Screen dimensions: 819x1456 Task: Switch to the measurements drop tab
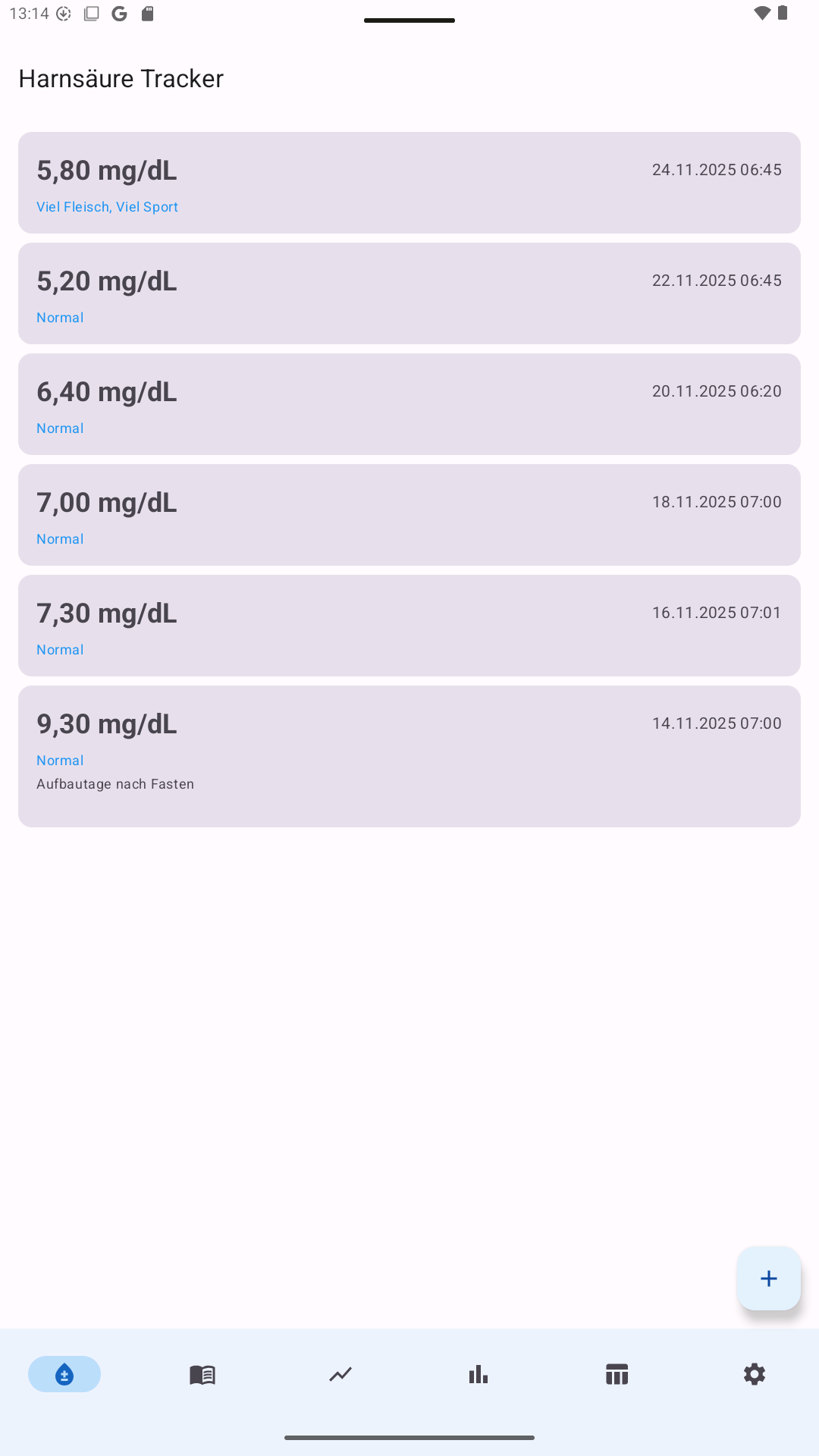pos(64,1374)
